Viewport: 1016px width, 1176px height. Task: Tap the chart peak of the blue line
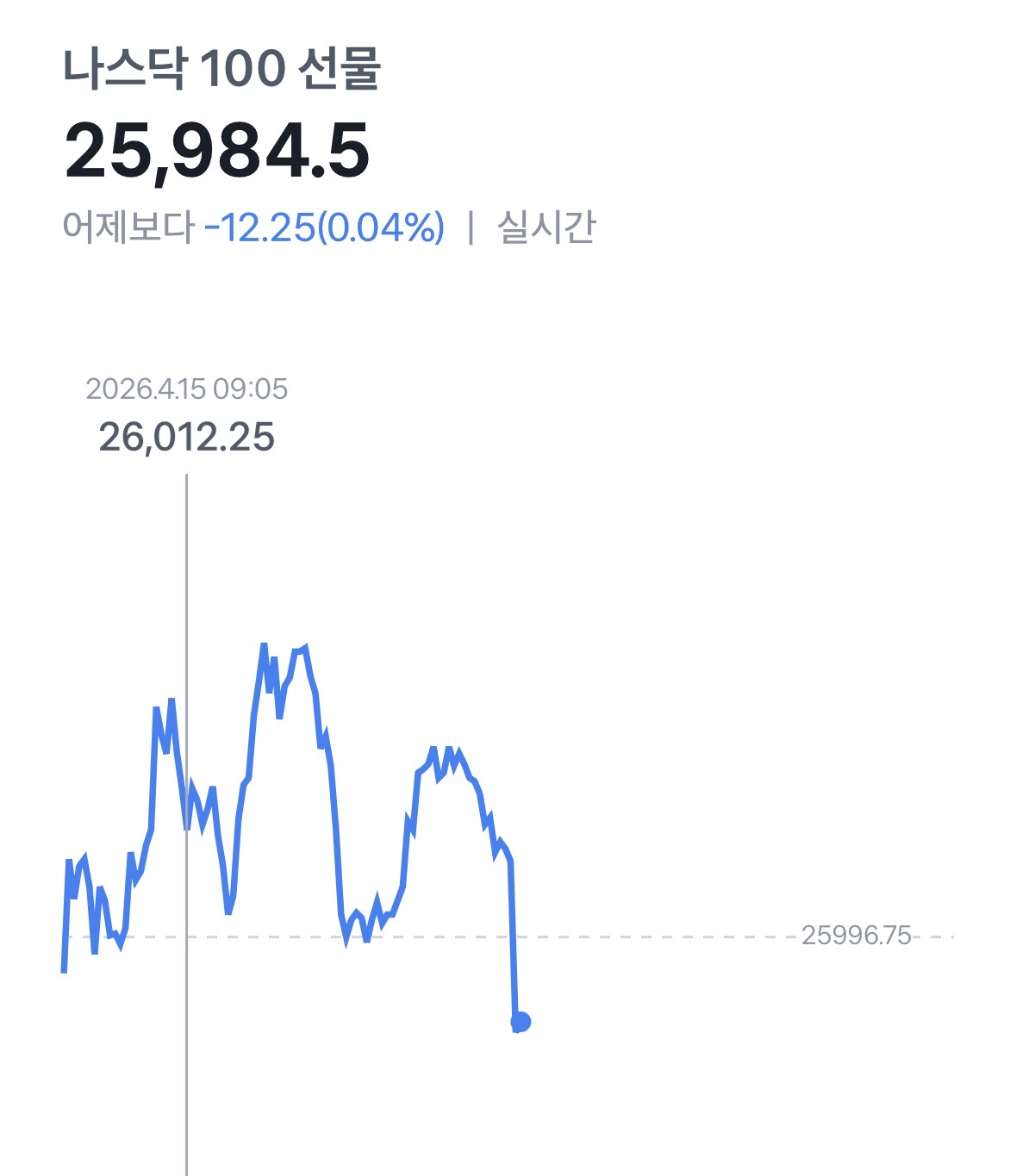tap(264, 645)
